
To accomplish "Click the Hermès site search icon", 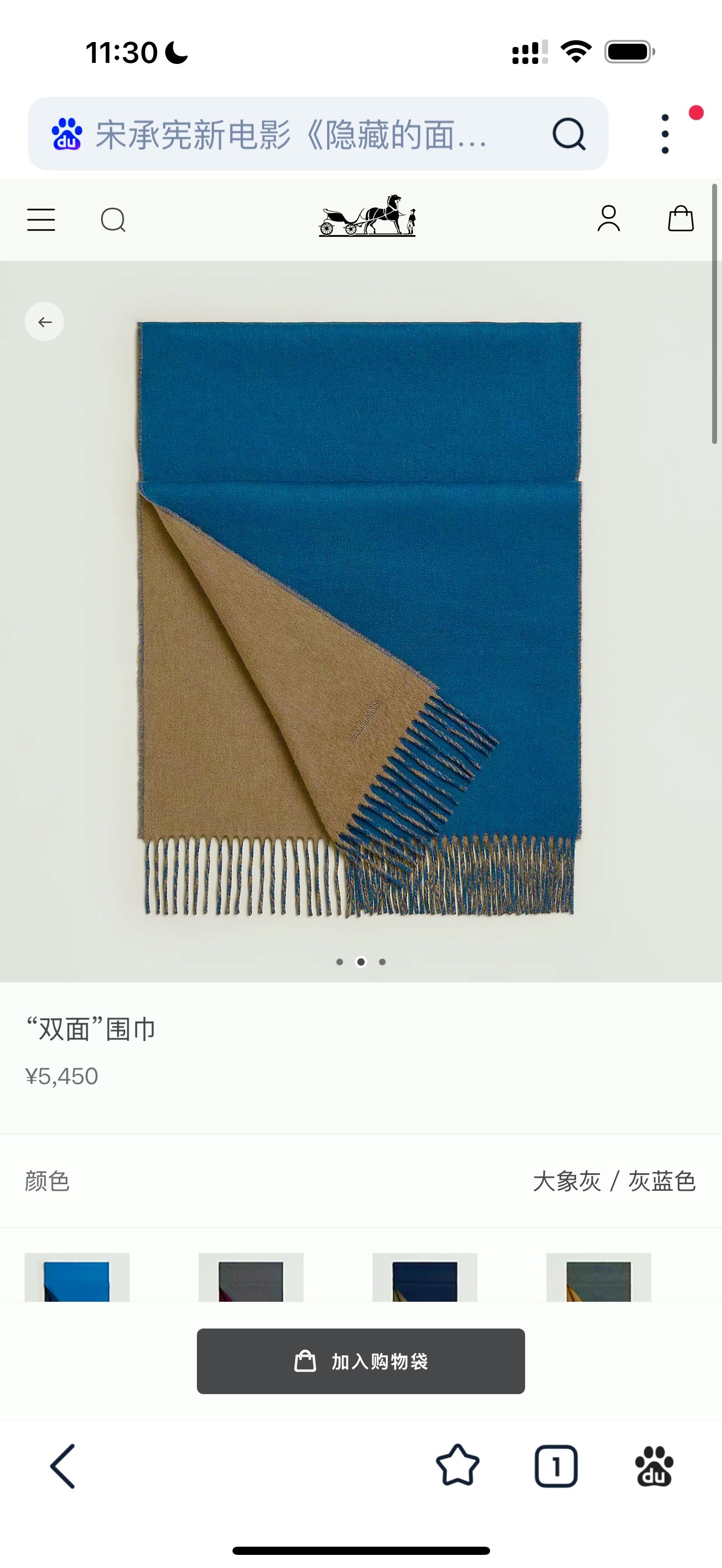I will (x=113, y=220).
